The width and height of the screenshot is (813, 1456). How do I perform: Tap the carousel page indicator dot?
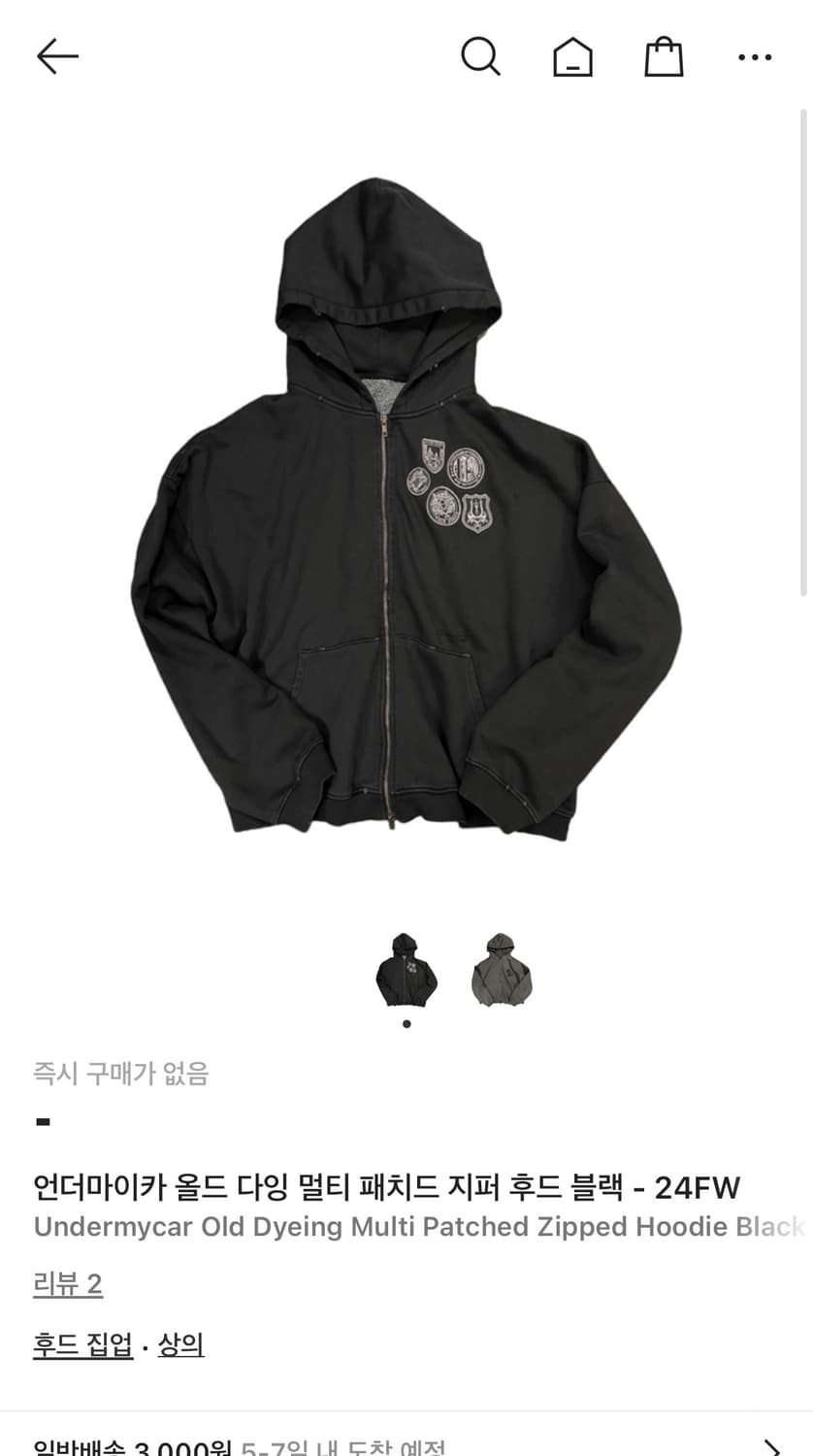[x=406, y=1023]
